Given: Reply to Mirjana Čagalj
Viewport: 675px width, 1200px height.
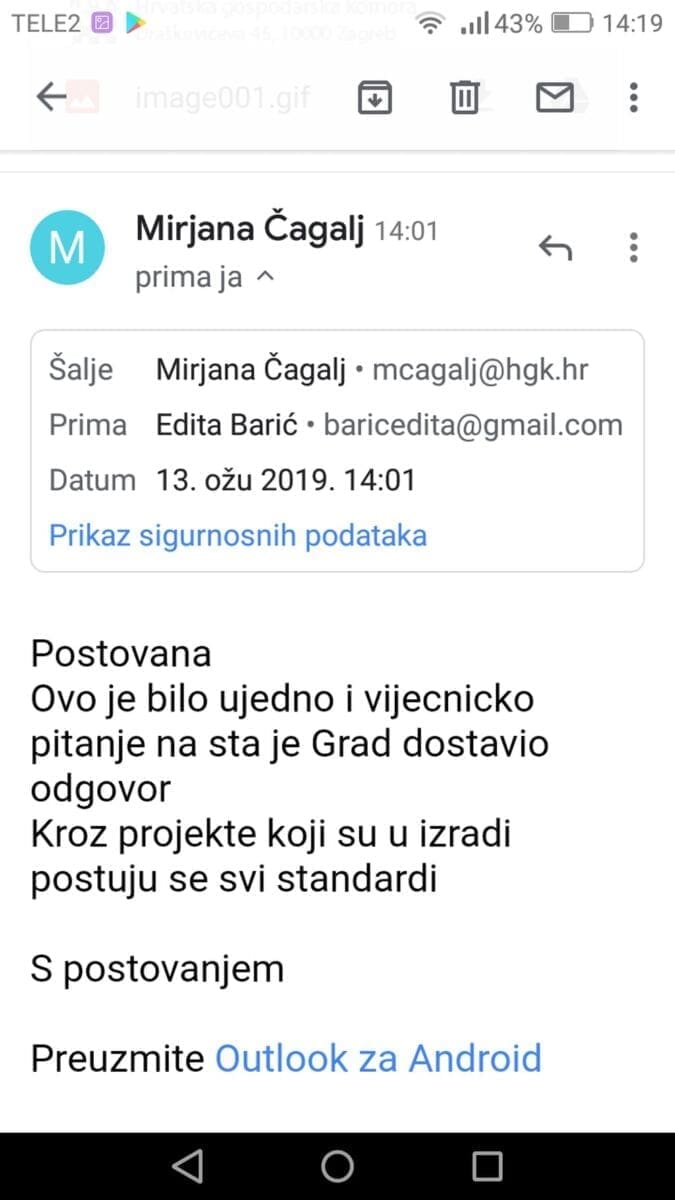Looking at the screenshot, I should pyautogui.click(x=555, y=247).
